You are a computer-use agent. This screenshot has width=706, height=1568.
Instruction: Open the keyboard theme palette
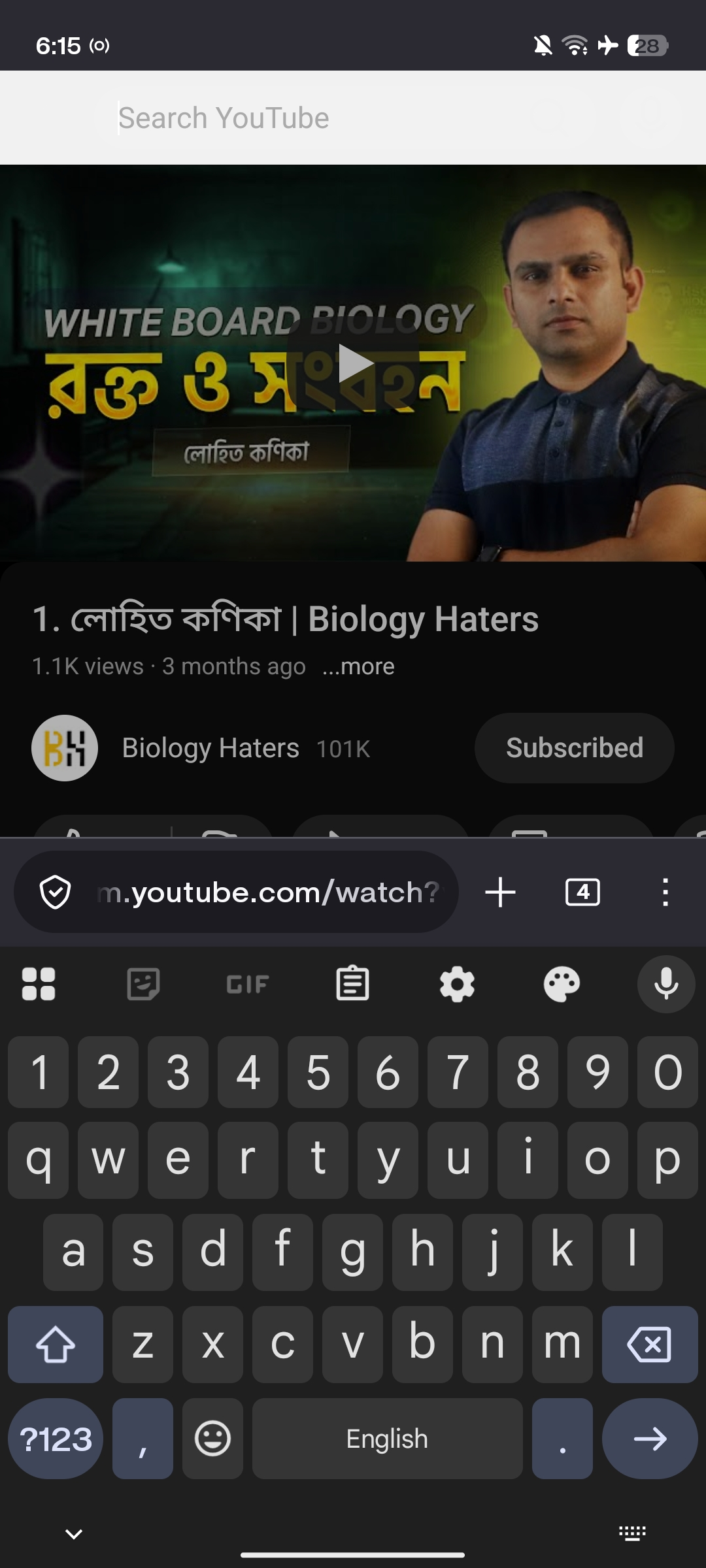point(562,984)
